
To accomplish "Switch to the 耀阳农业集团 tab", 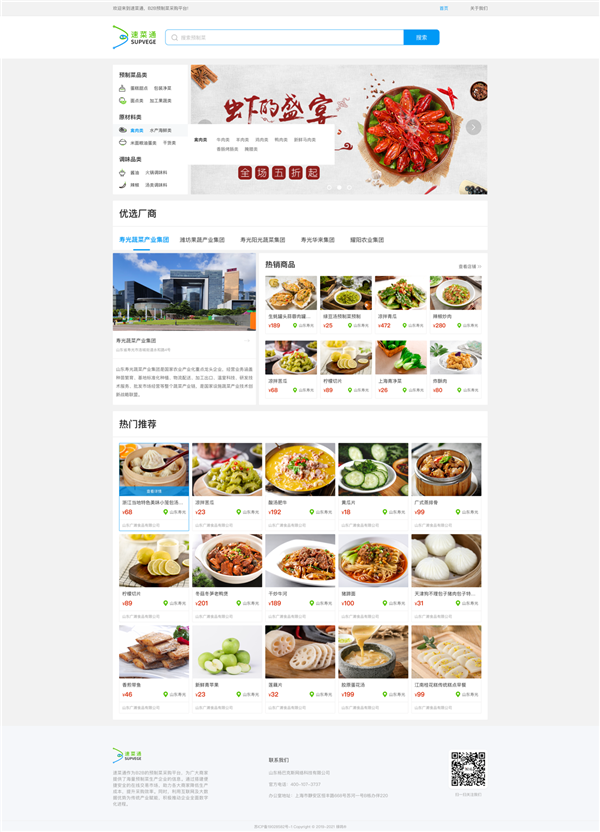I will click(x=366, y=240).
